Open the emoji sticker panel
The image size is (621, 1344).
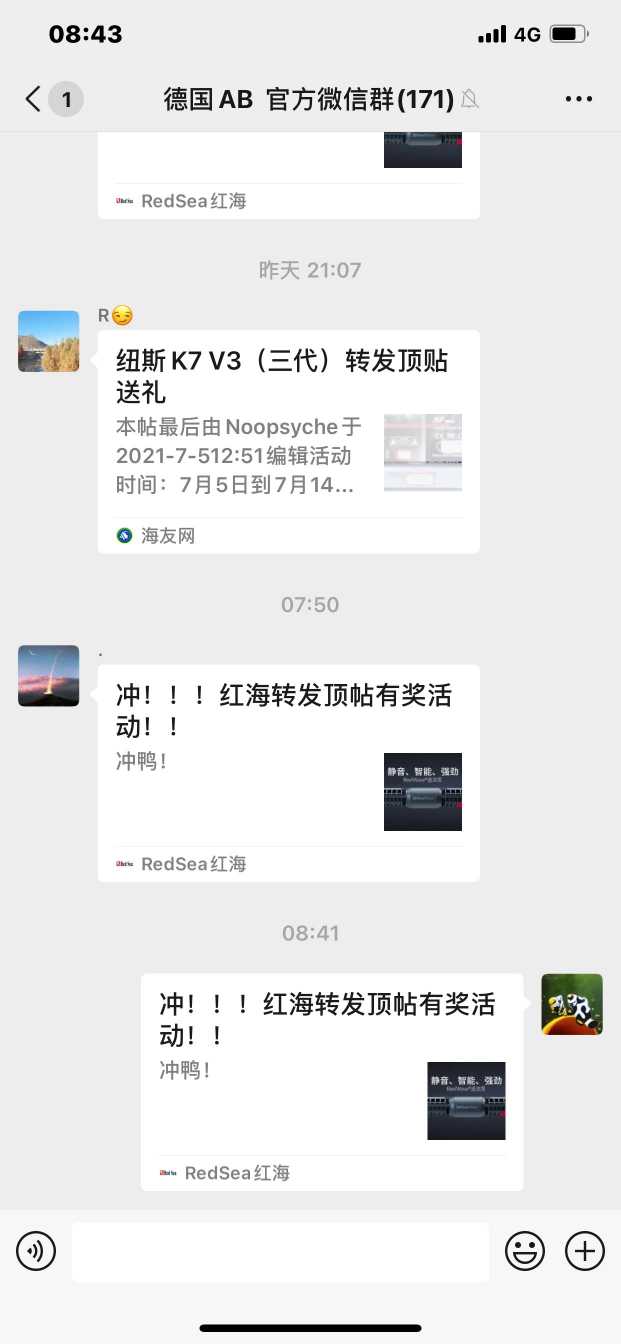525,1251
